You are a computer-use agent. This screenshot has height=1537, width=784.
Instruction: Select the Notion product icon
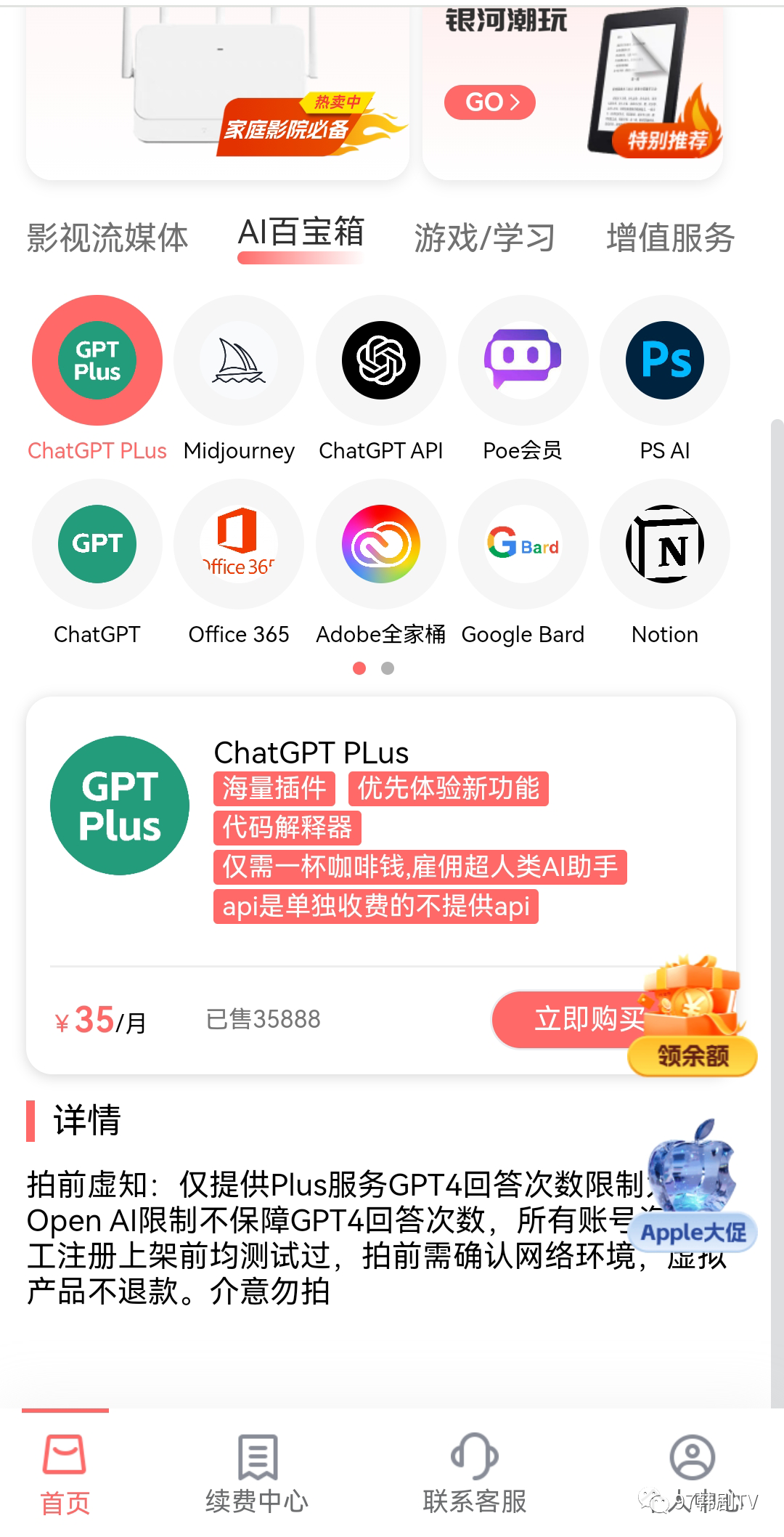coord(665,544)
